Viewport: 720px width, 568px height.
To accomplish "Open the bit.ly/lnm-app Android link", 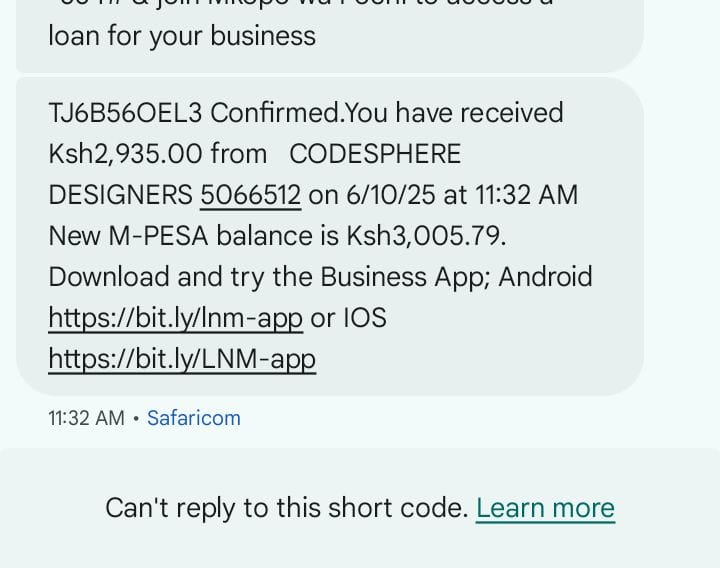I will click(175, 318).
